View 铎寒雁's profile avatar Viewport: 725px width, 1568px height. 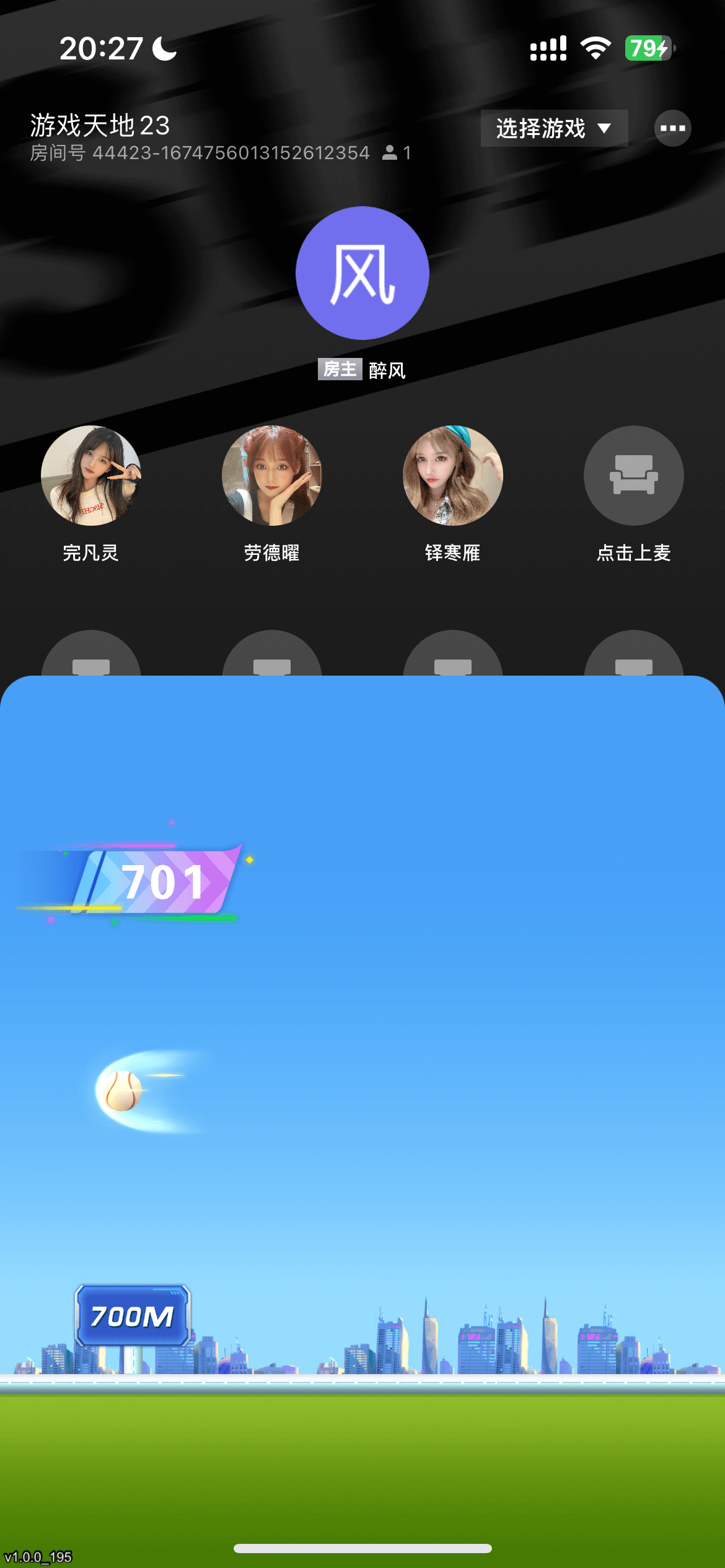coord(453,475)
